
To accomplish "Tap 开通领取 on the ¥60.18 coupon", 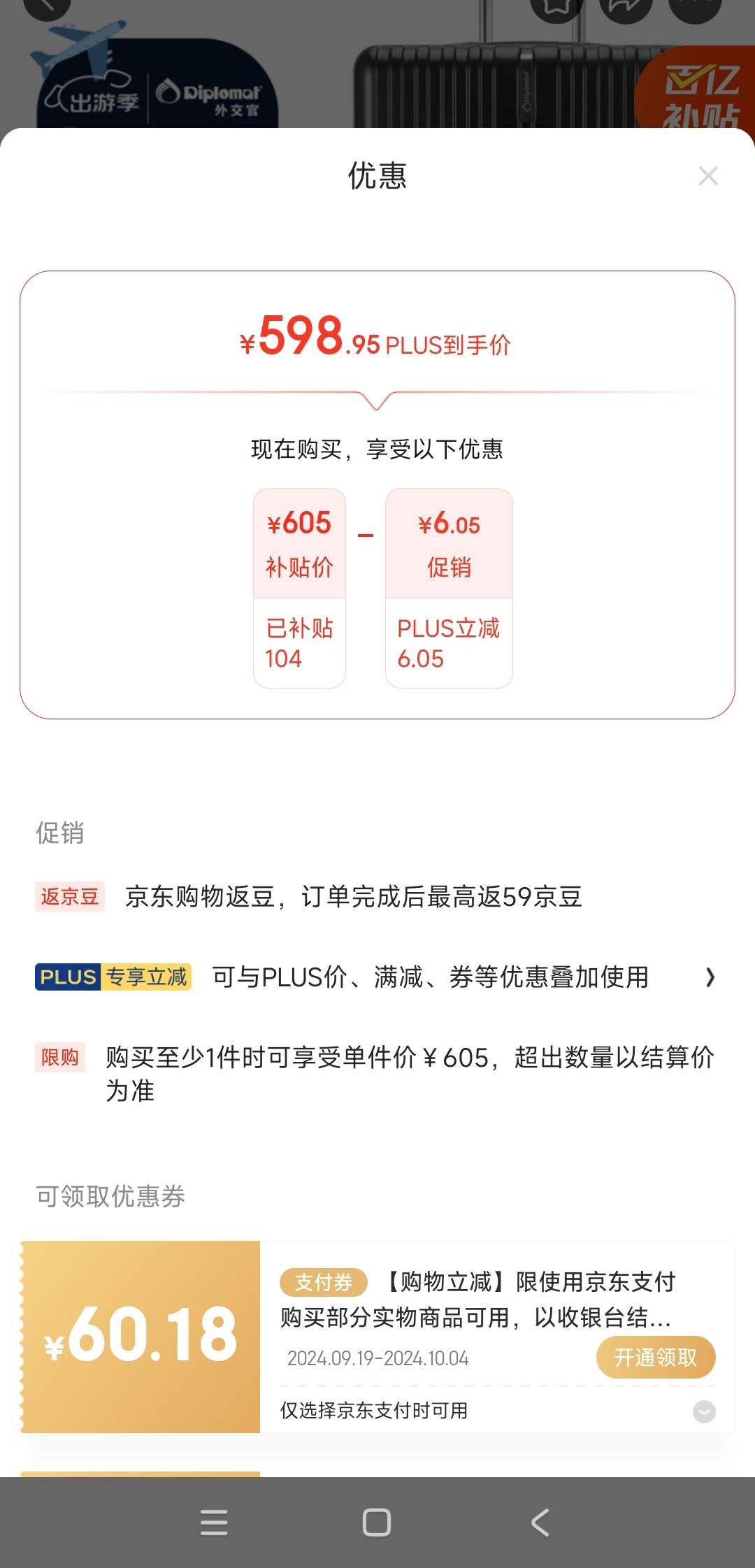I will coord(655,1358).
